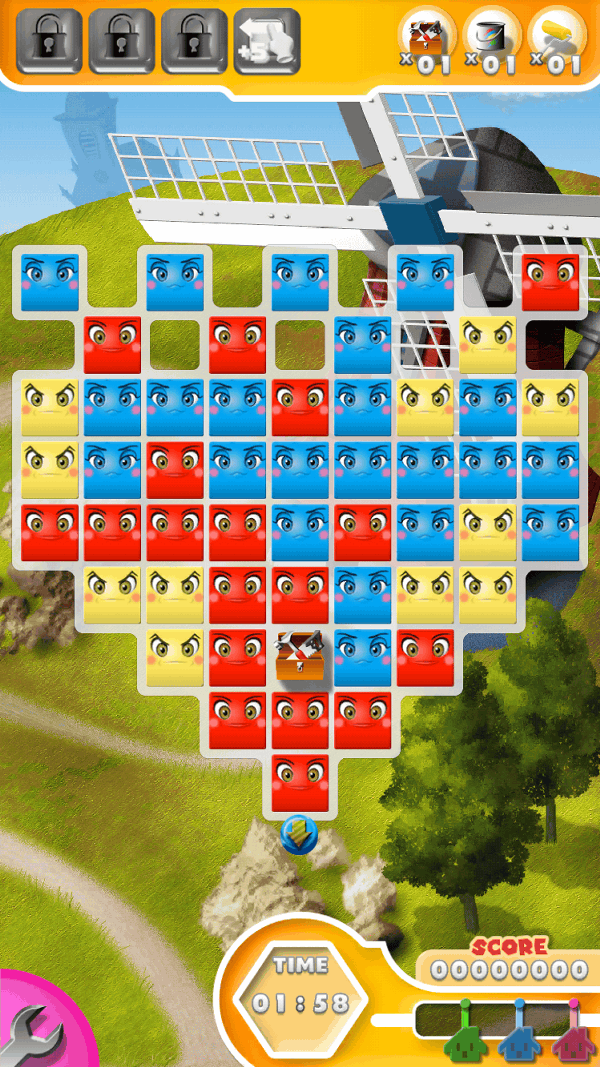Activate the paint roller power-up
The width and height of the screenshot is (600, 1067).
[x=556, y=40]
